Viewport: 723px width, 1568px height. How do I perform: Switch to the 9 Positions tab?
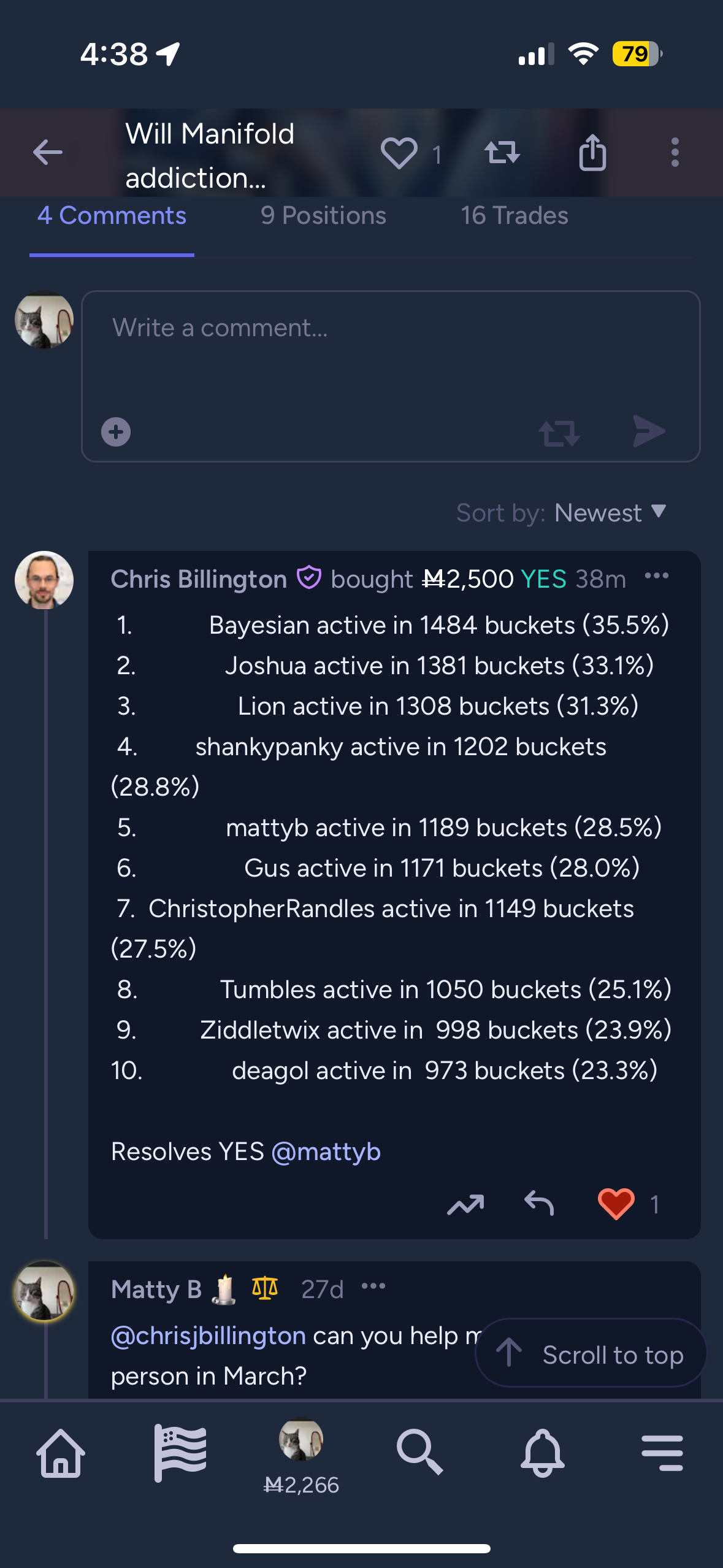[323, 216]
